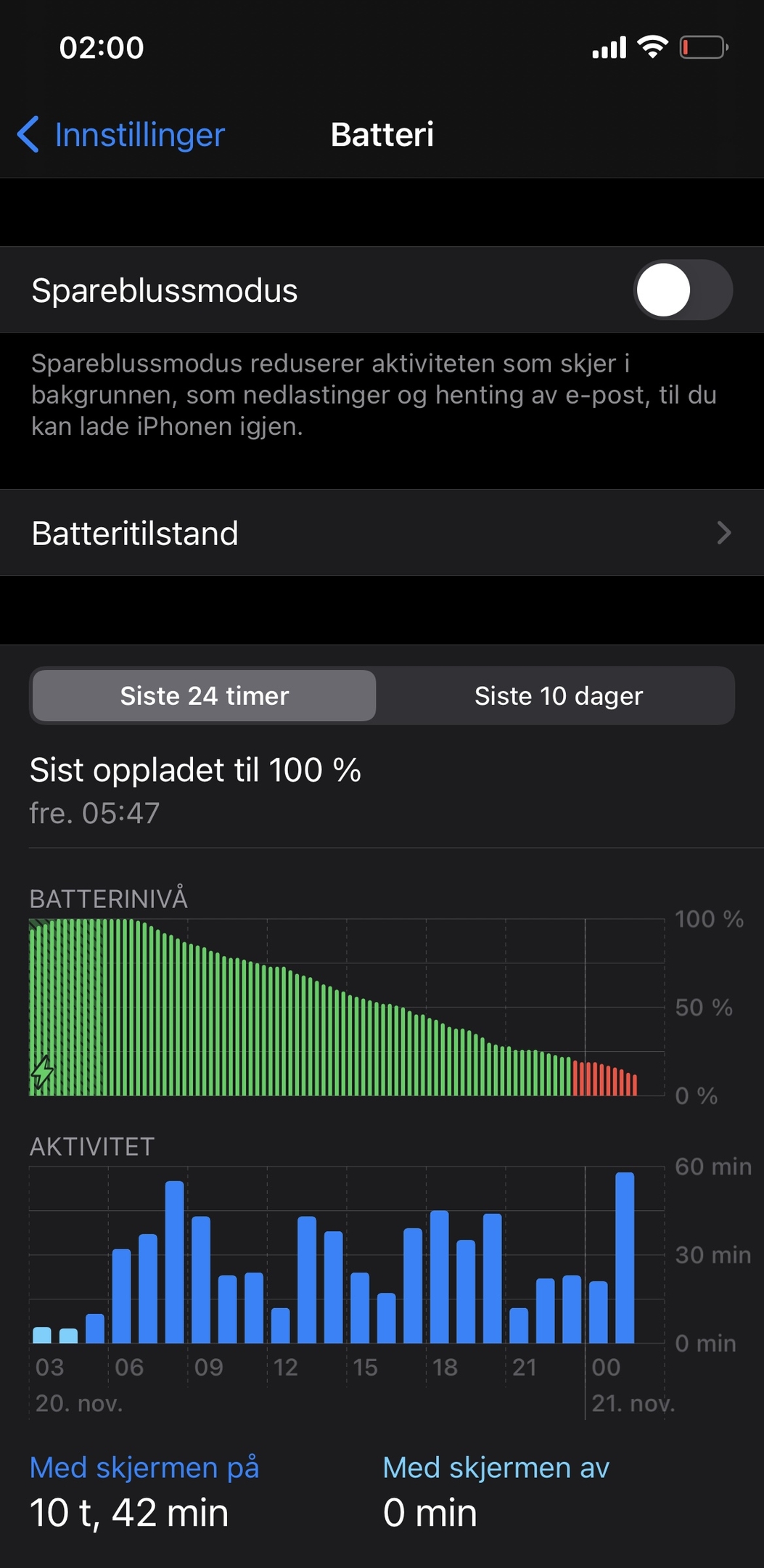Select the Siste 24 timer segment

tap(205, 695)
